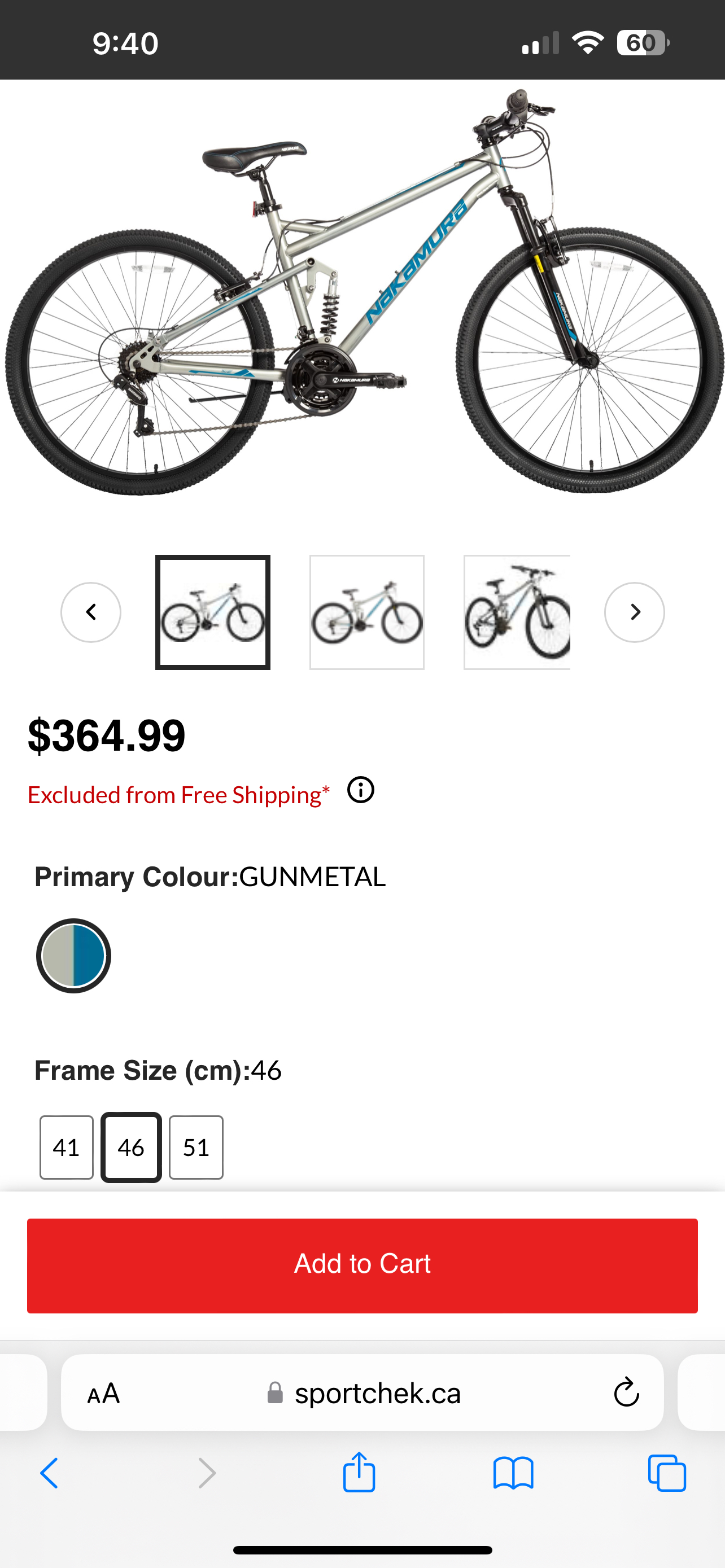Image resolution: width=725 pixels, height=1568 pixels.
Task: Add the bike to cart
Action: coord(362,1265)
